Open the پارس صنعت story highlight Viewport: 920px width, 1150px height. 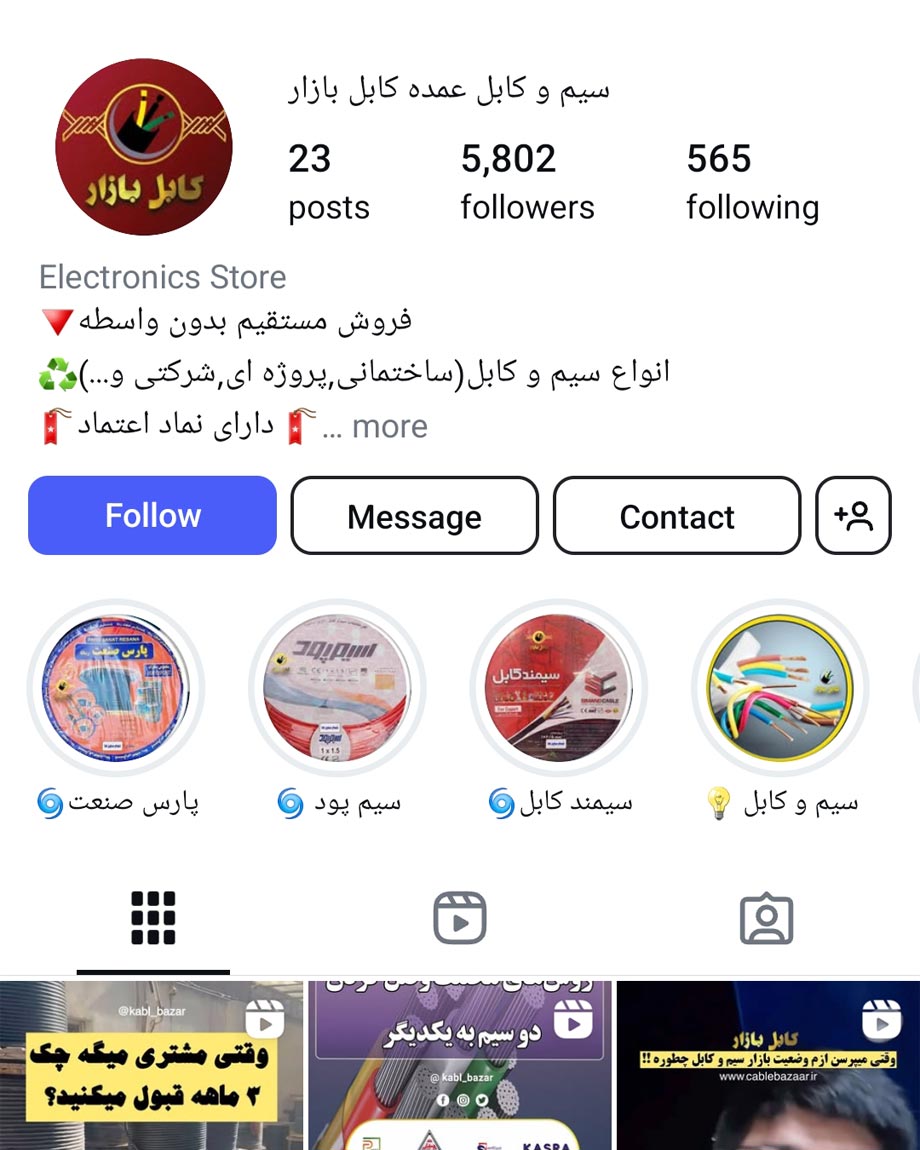(116, 688)
